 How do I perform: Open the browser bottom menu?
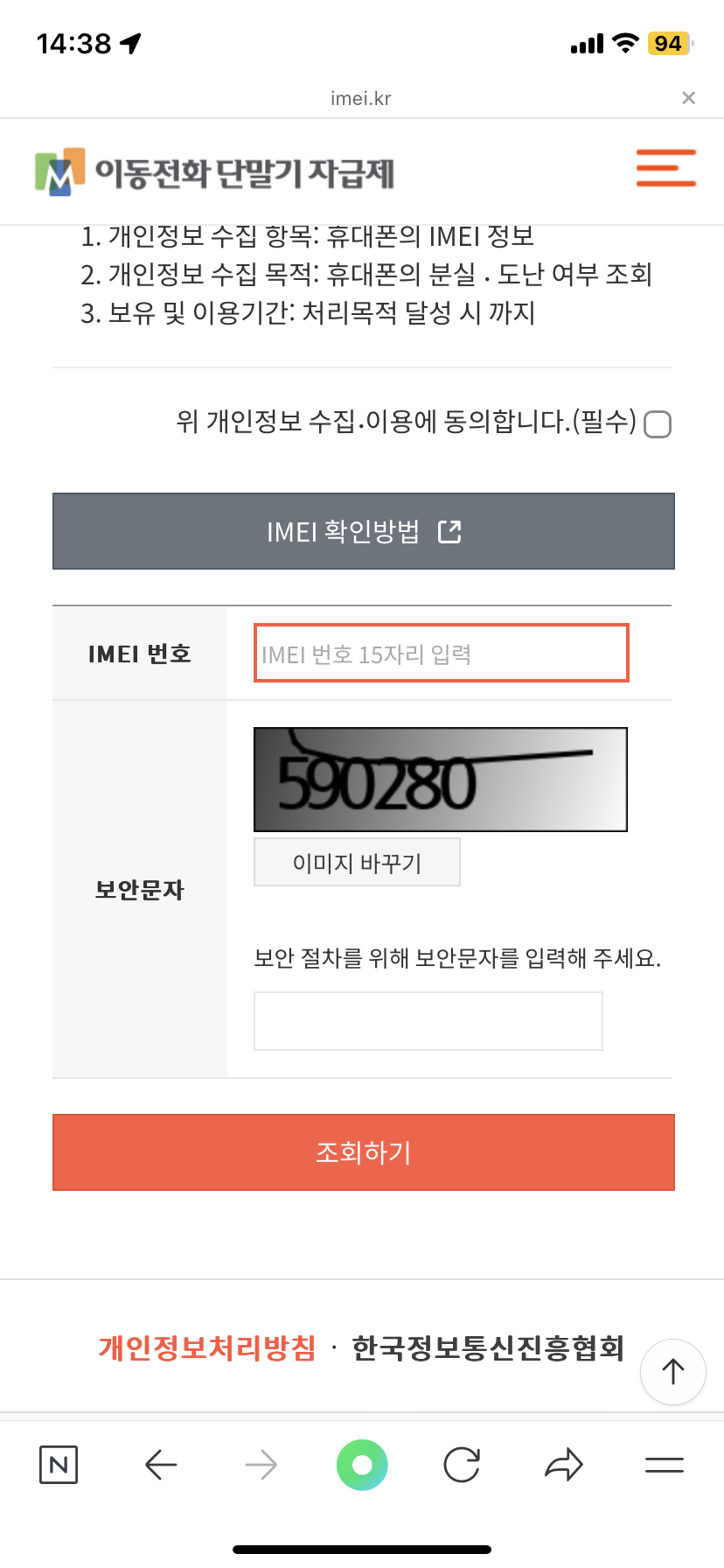coord(664,1465)
